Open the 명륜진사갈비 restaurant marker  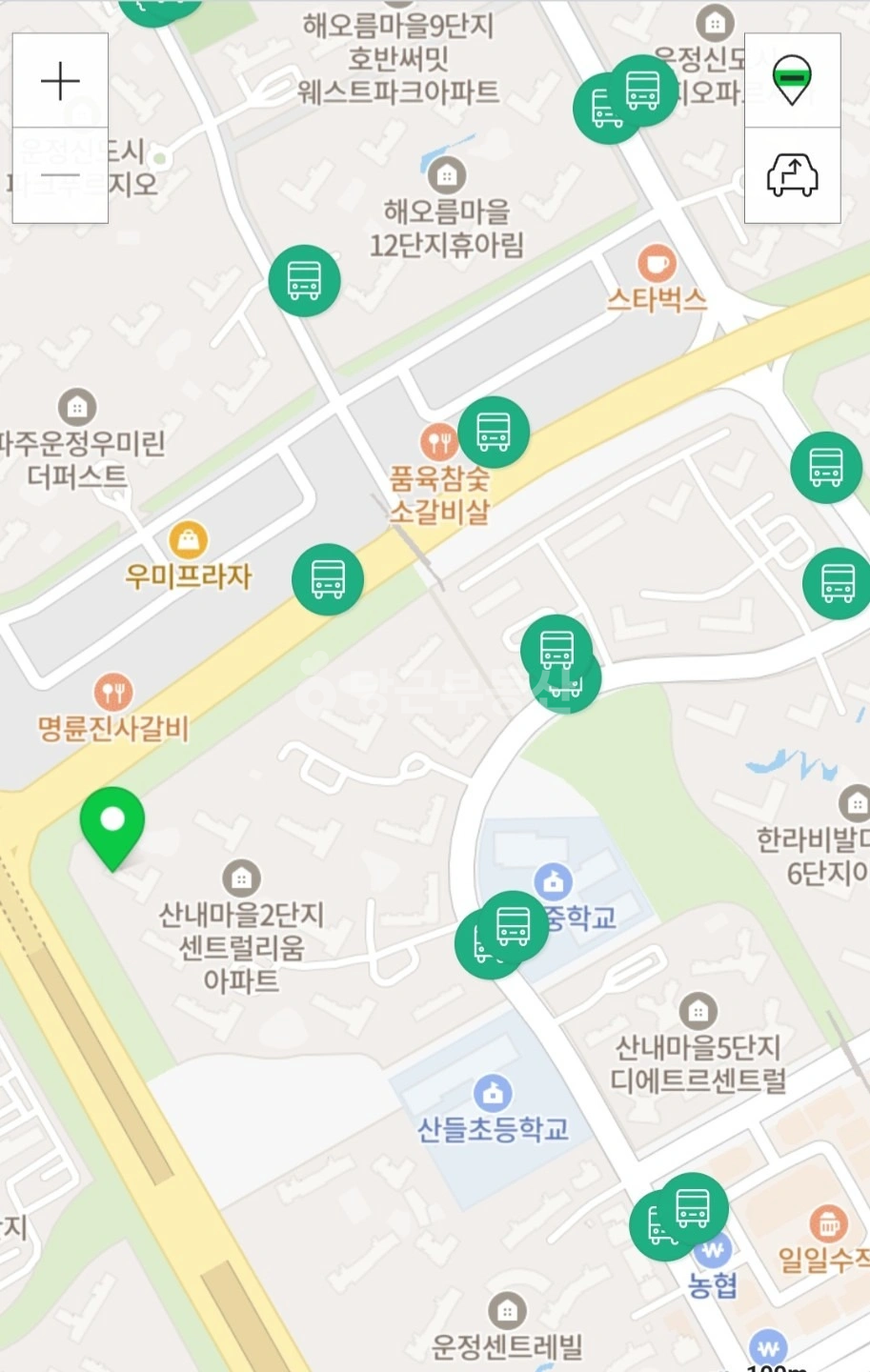point(112,692)
